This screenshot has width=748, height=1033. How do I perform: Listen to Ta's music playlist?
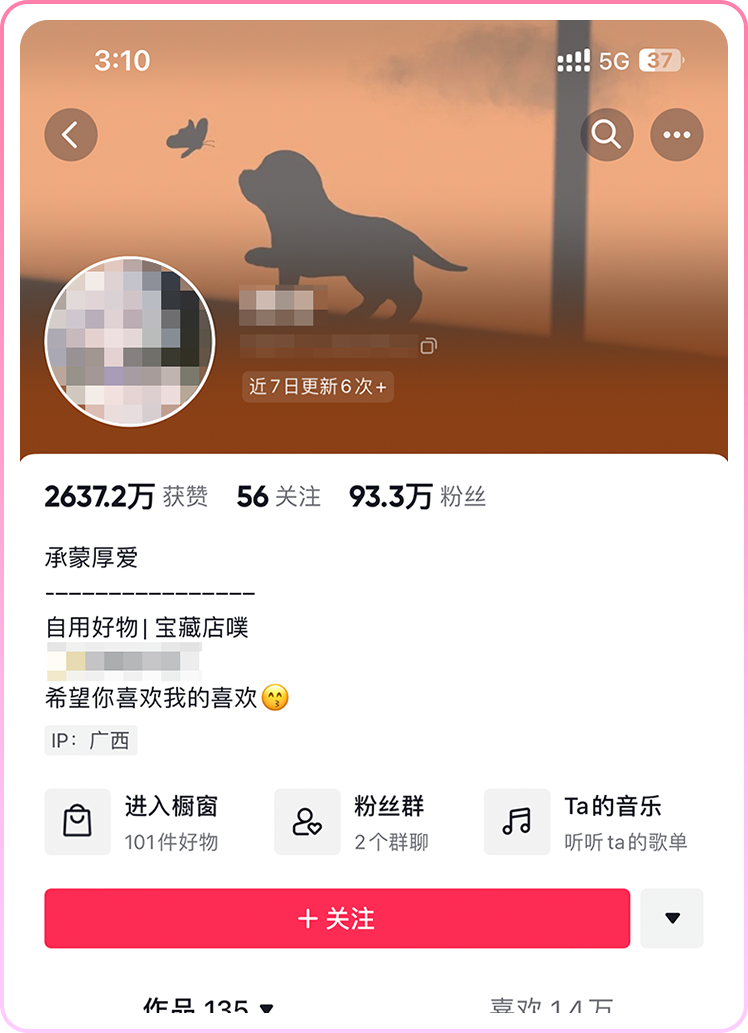coord(586,822)
